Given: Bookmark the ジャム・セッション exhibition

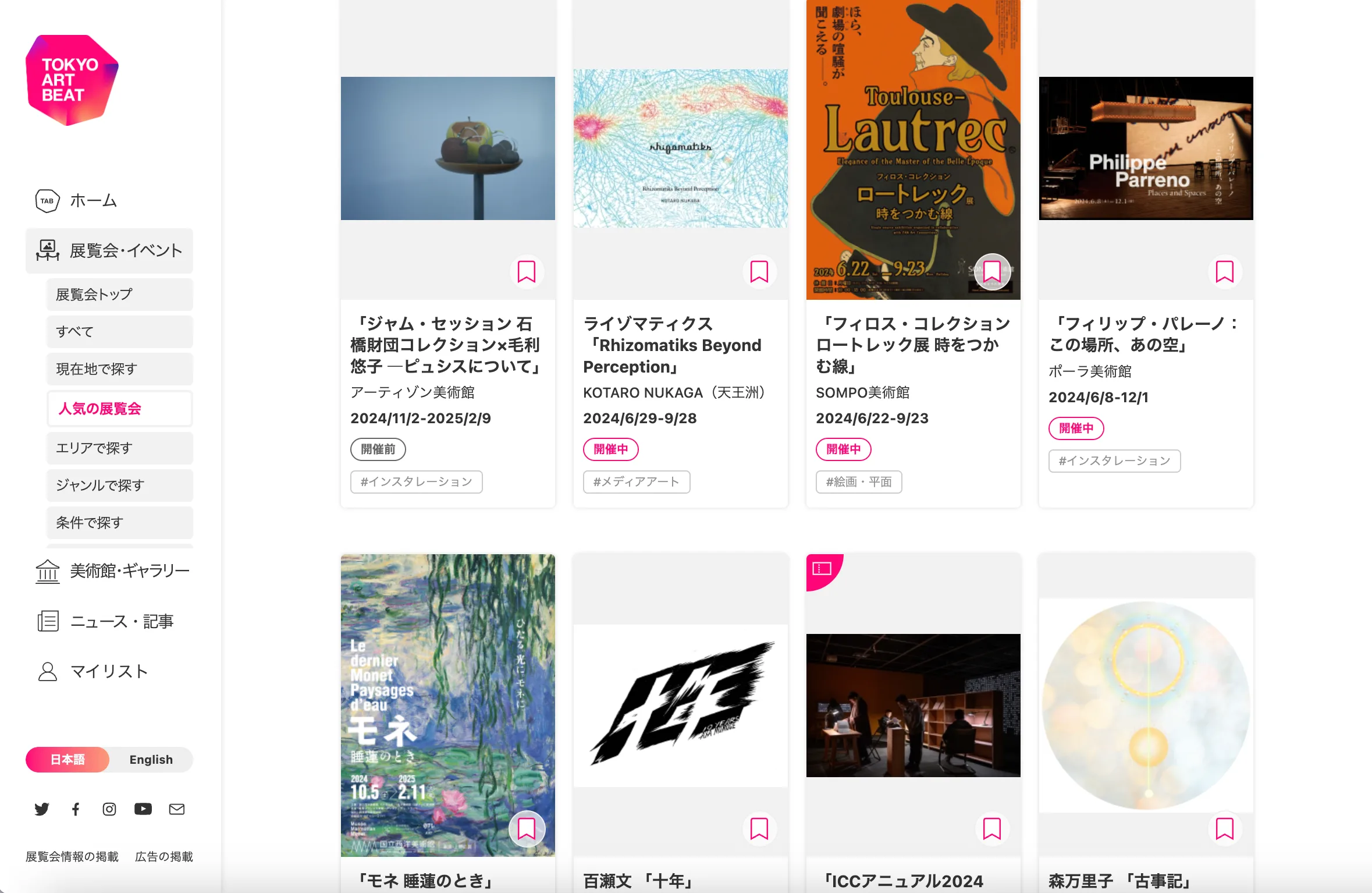Looking at the screenshot, I should tap(527, 272).
